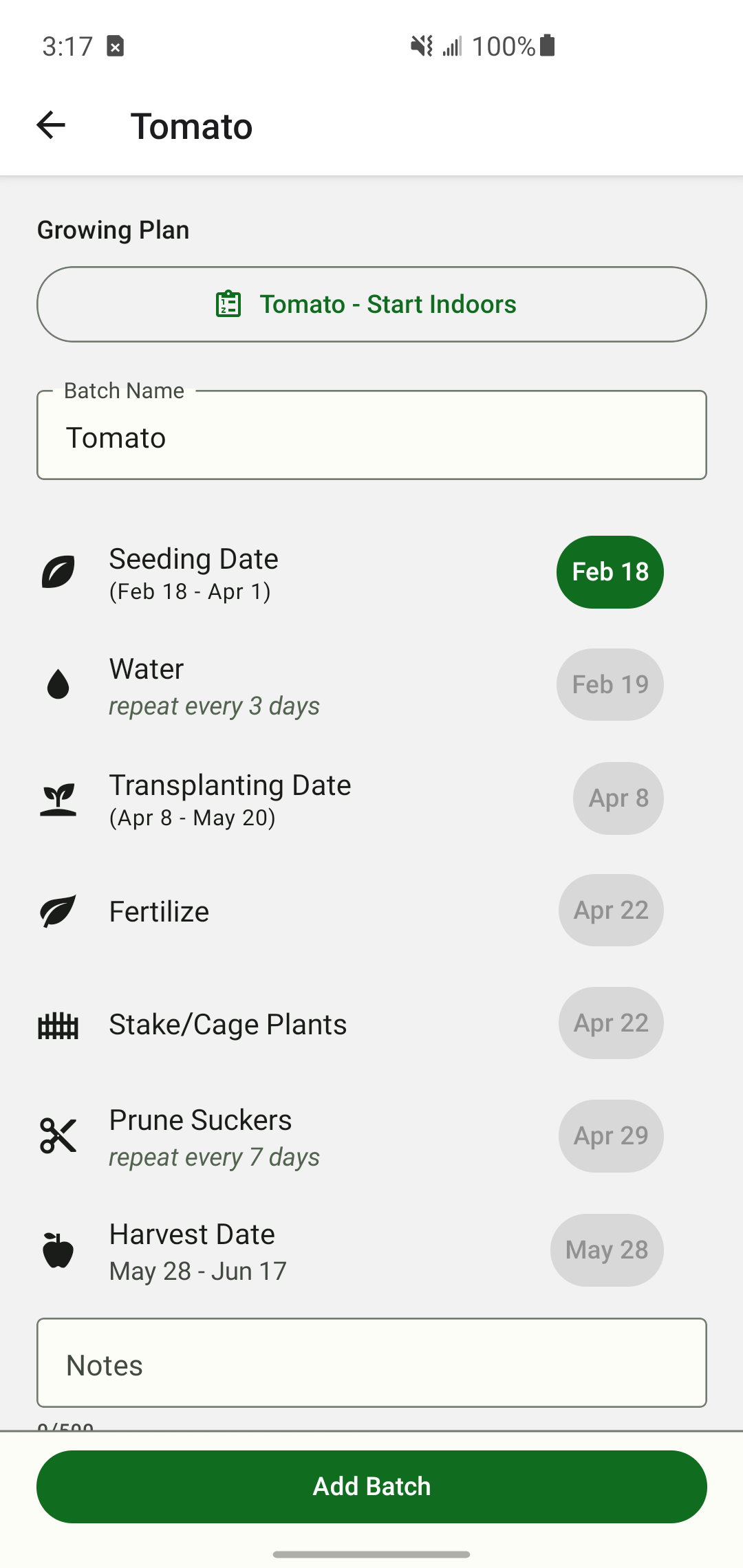
Task: Open the Apr 29 Prune Suckers date
Action: (x=610, y=1135)
